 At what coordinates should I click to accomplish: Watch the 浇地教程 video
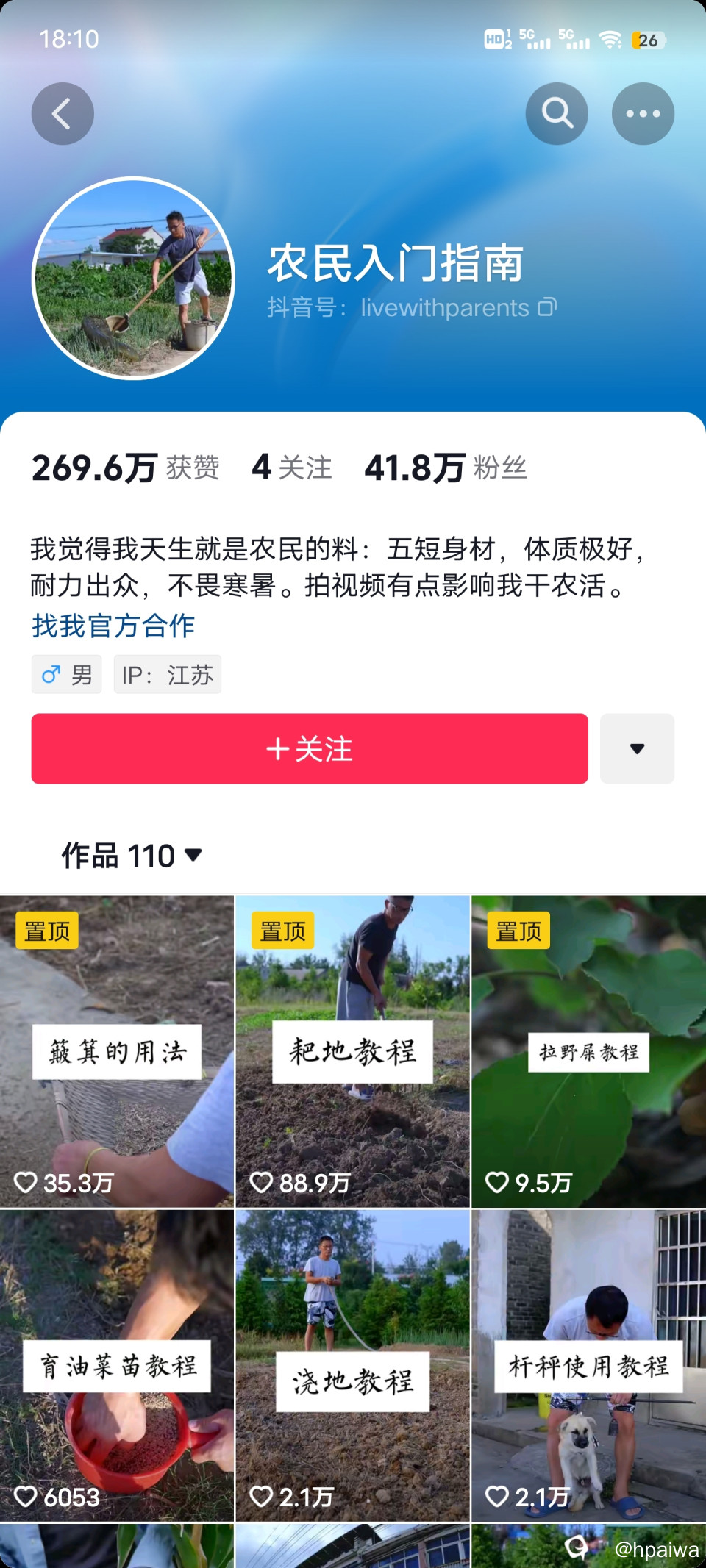pos(352,1366)
